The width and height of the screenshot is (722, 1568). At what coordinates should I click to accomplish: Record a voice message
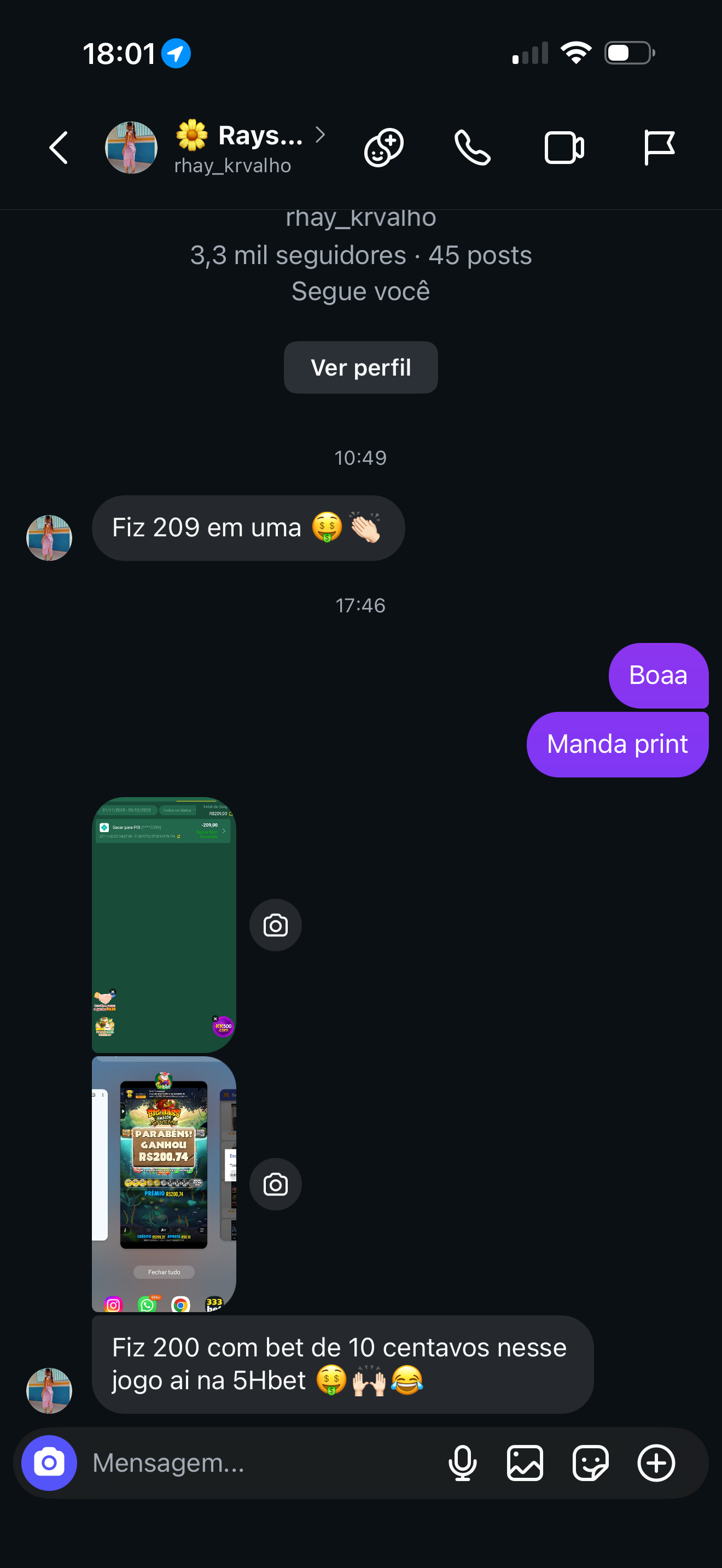pyautogui.click(x=462, y=1462)
